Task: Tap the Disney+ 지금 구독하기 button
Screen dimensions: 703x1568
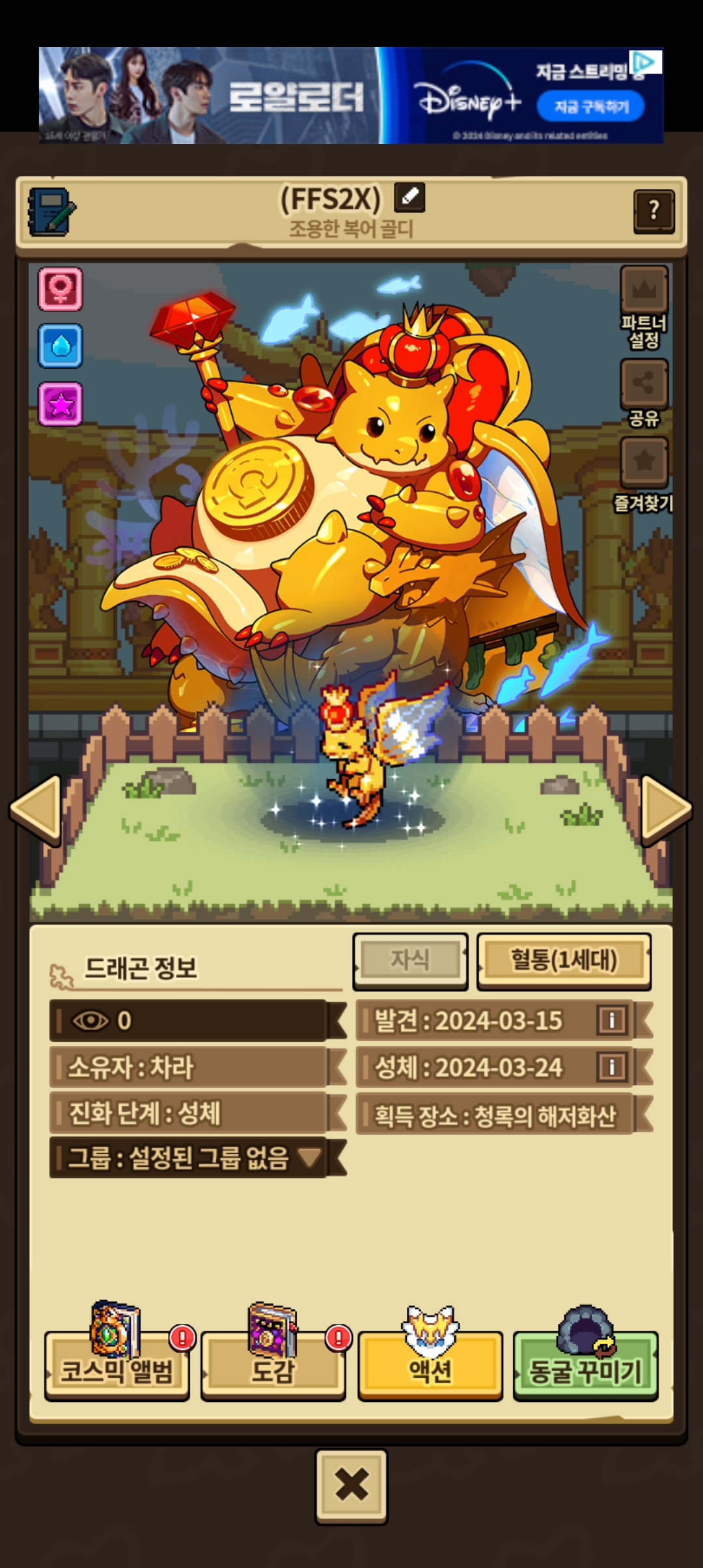Action: tap(590, 106)
